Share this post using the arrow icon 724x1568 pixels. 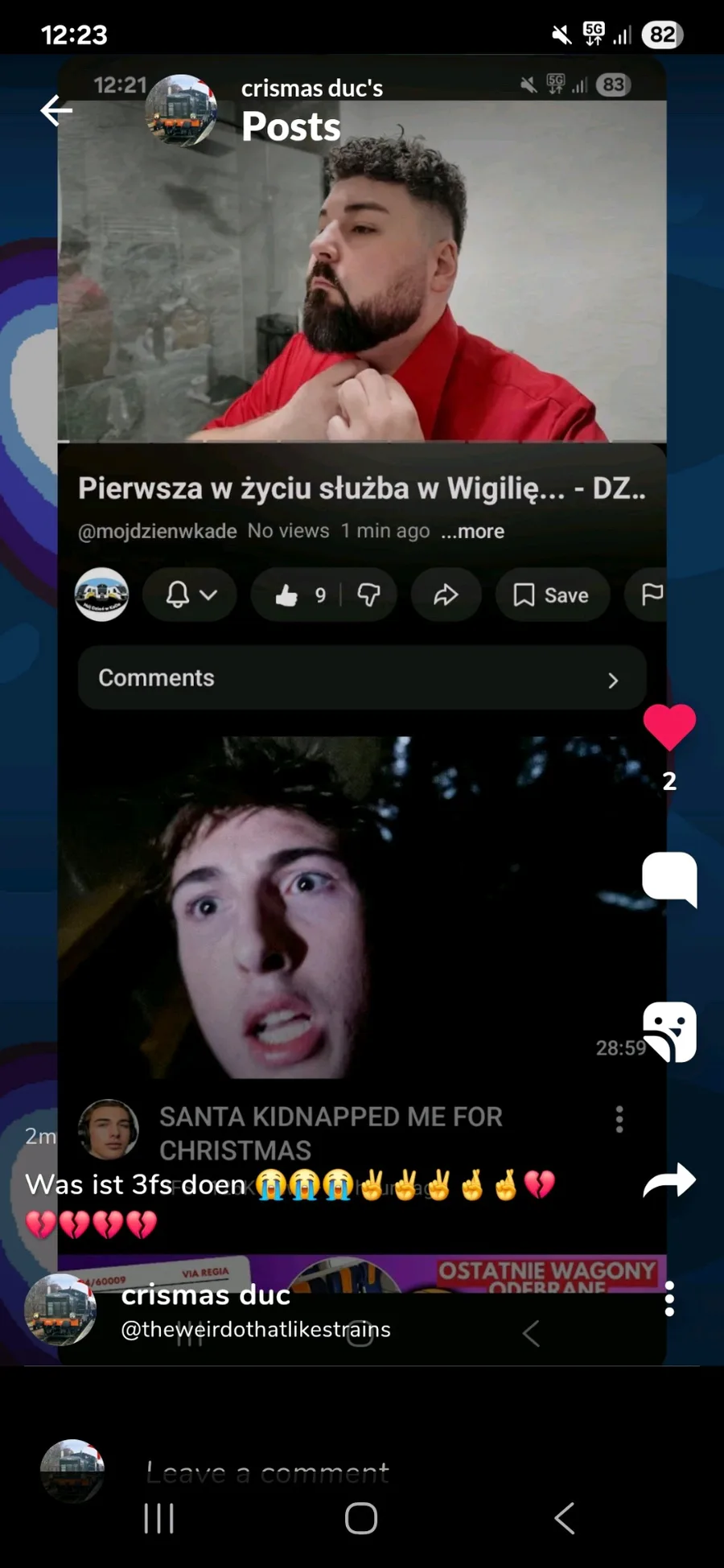tap(669, 1181)
